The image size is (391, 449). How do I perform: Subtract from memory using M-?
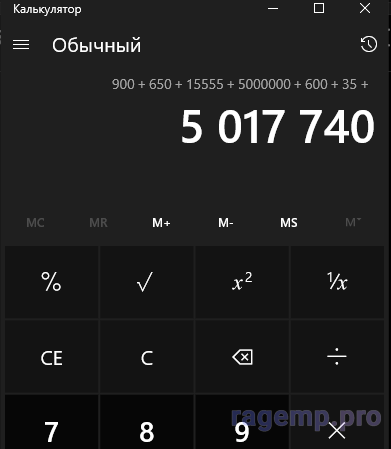coord(226,223)
